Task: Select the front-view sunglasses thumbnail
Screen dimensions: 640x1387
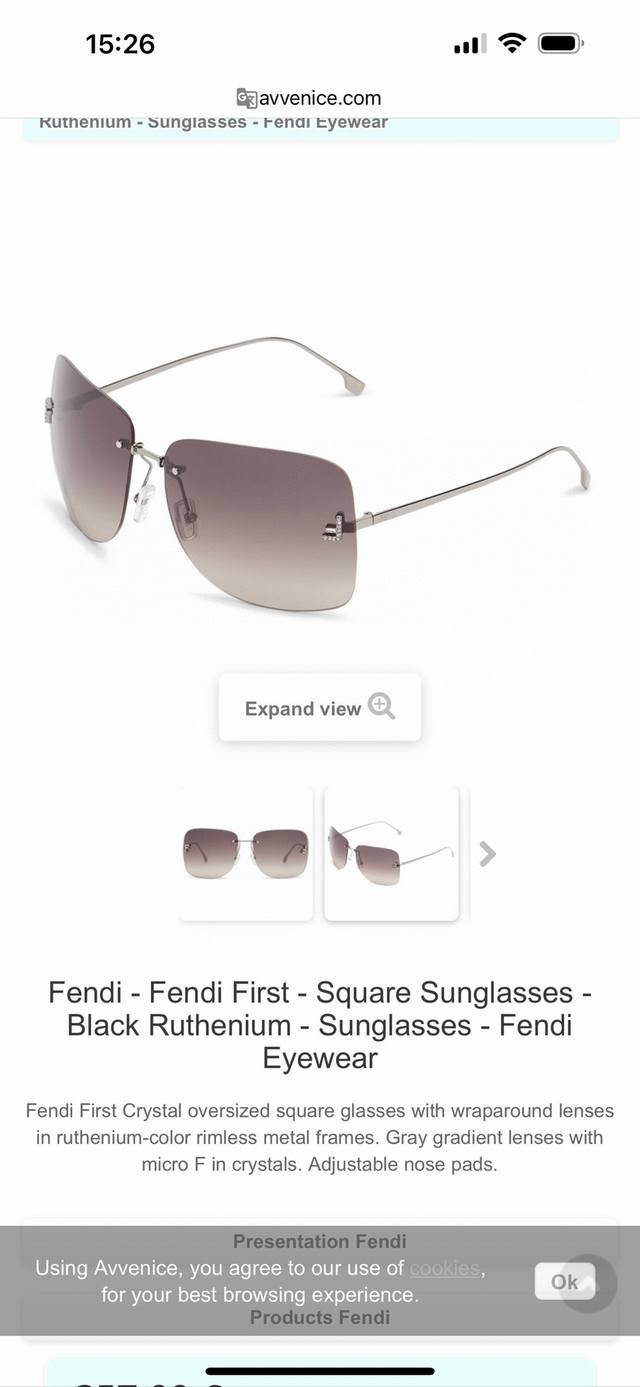Action: (246, 853)
